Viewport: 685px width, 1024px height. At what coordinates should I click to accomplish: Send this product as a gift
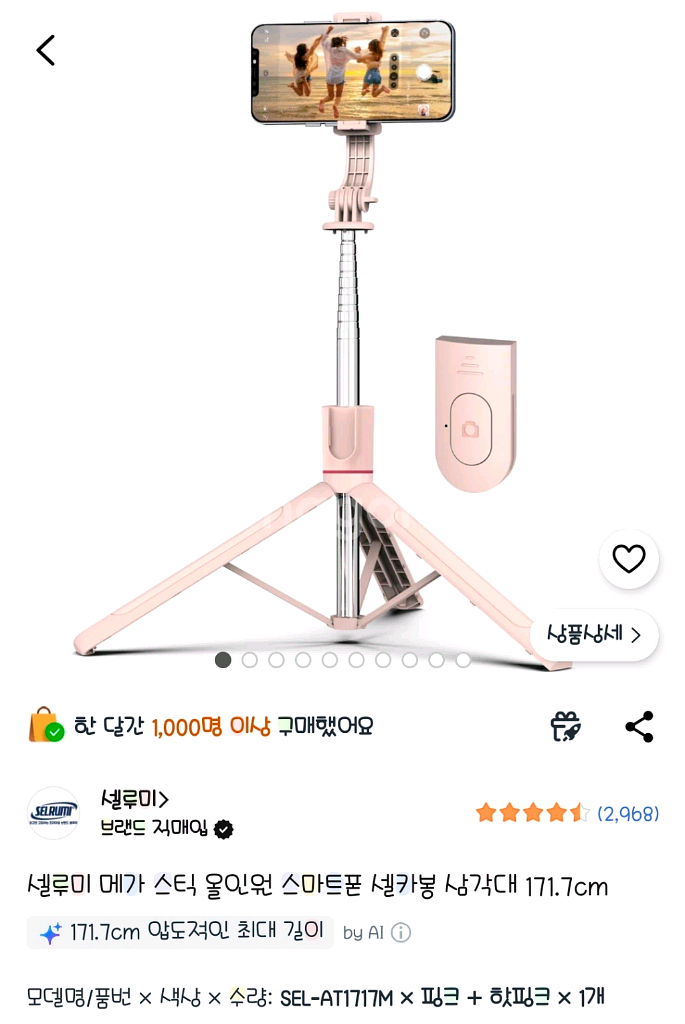point(566,727)
